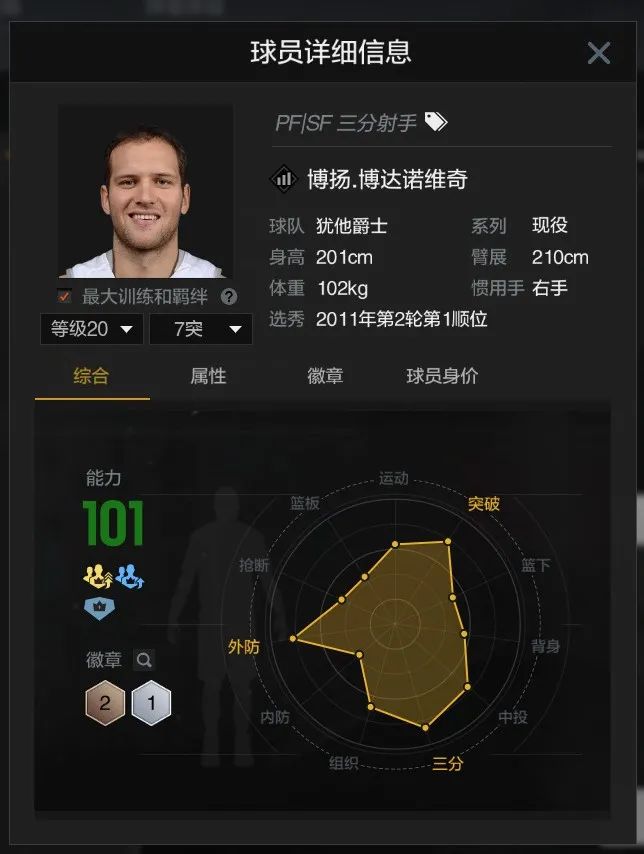644x854 pixels.
Task: Expand the 等级20 dropdown
Action: point(91,329)
